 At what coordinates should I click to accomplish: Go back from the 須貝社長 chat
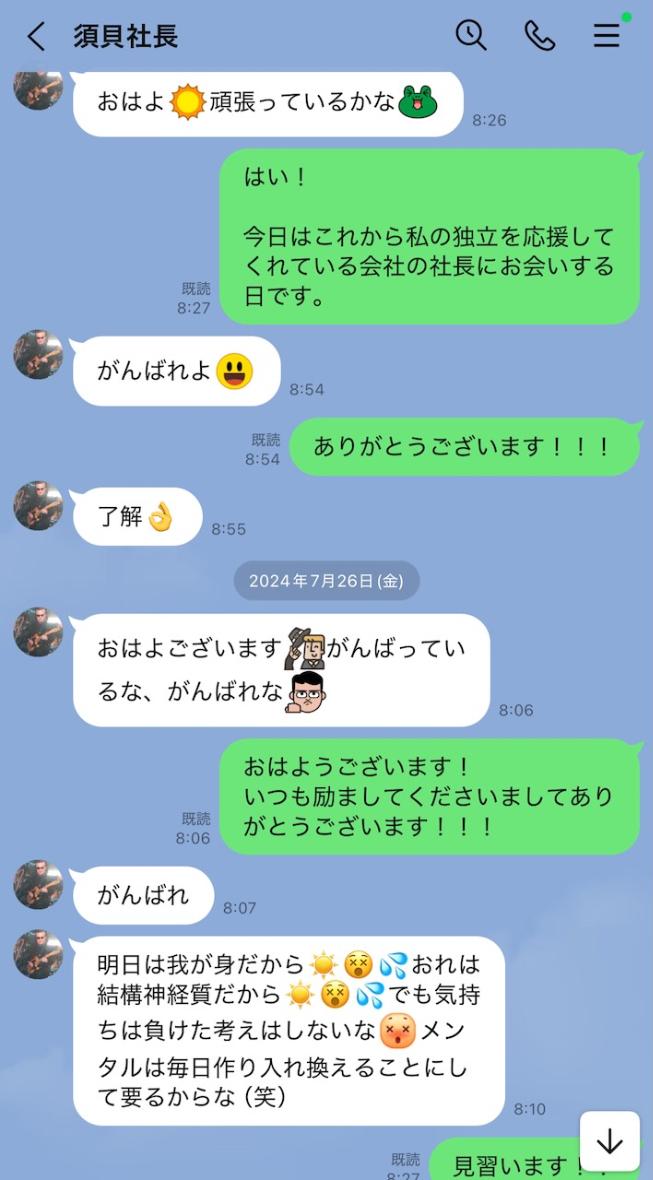[35, 36]
